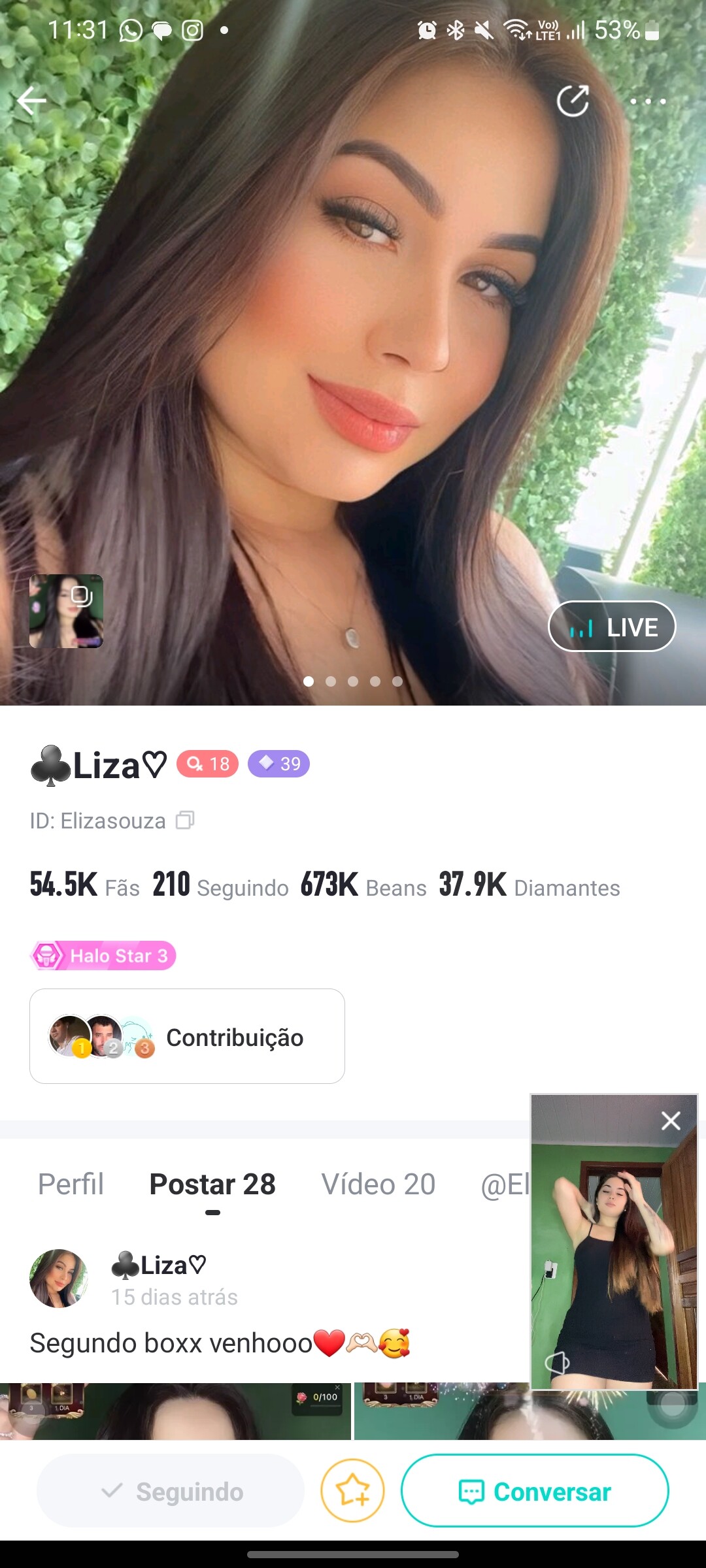The height and width of the screenshot is (1568, 706).
Task: Open Liza's avatar on the post
Action: pos(59,1279)
